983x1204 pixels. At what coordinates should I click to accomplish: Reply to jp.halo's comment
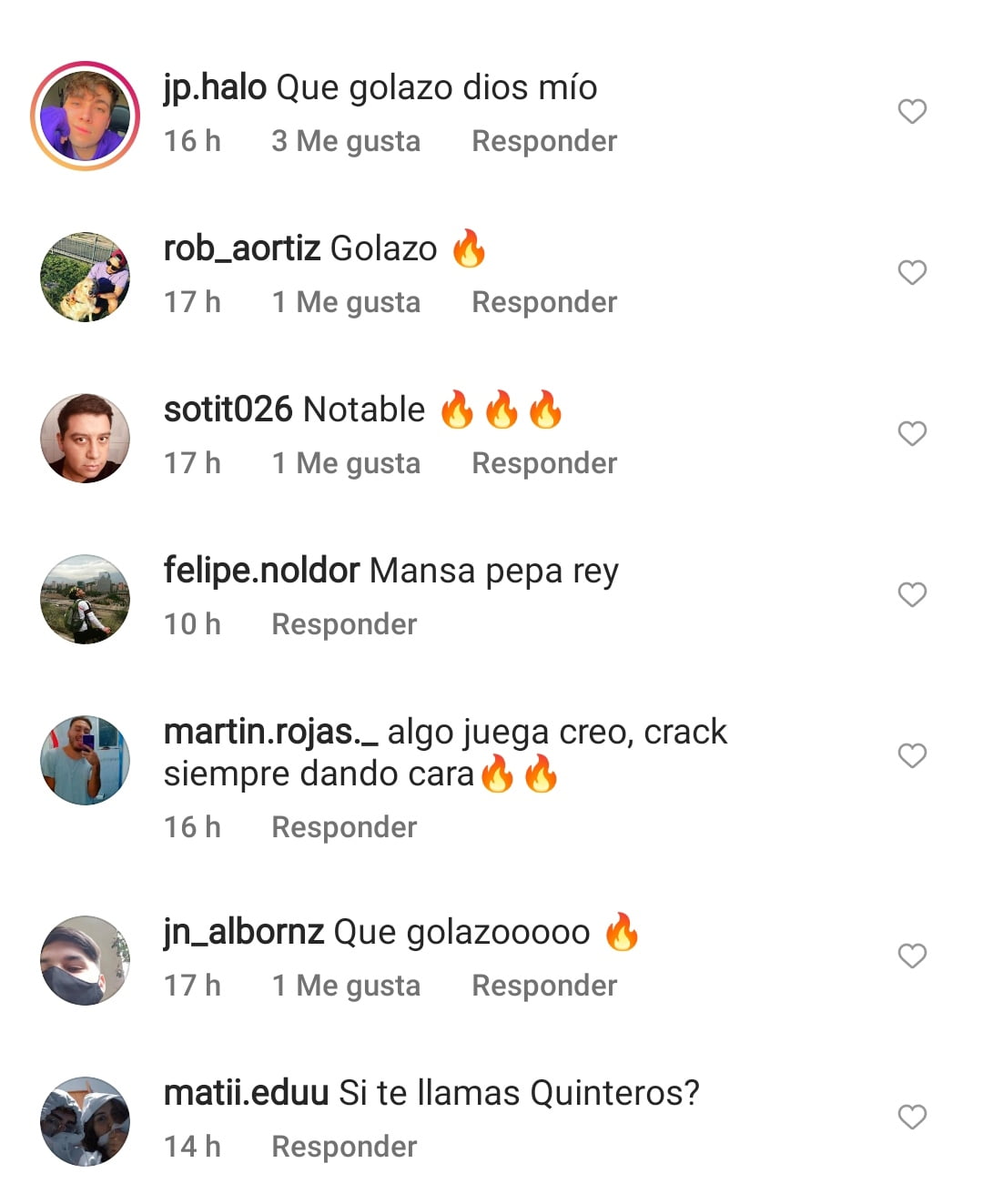point(543,141)
